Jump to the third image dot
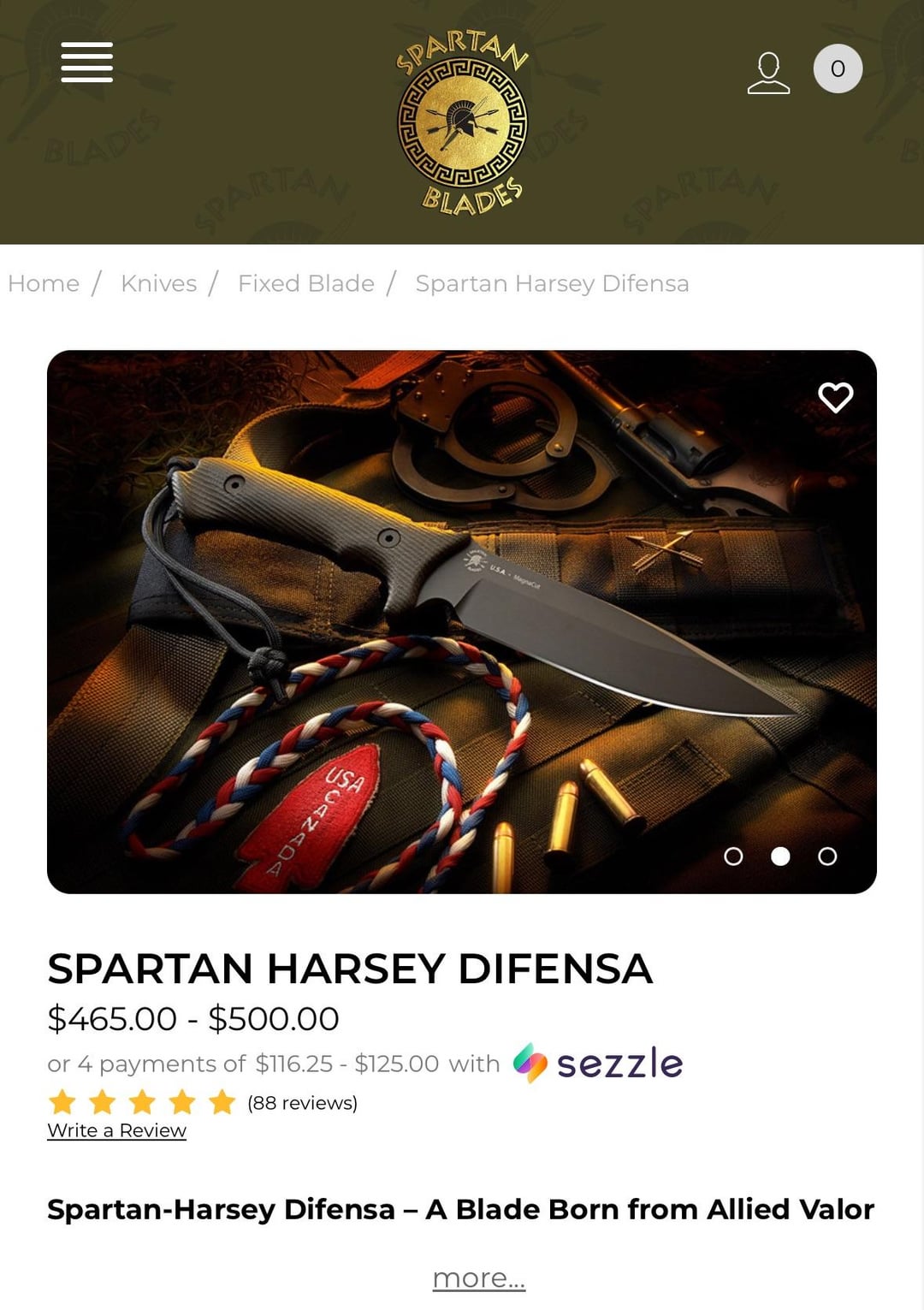 coord(826,857)
